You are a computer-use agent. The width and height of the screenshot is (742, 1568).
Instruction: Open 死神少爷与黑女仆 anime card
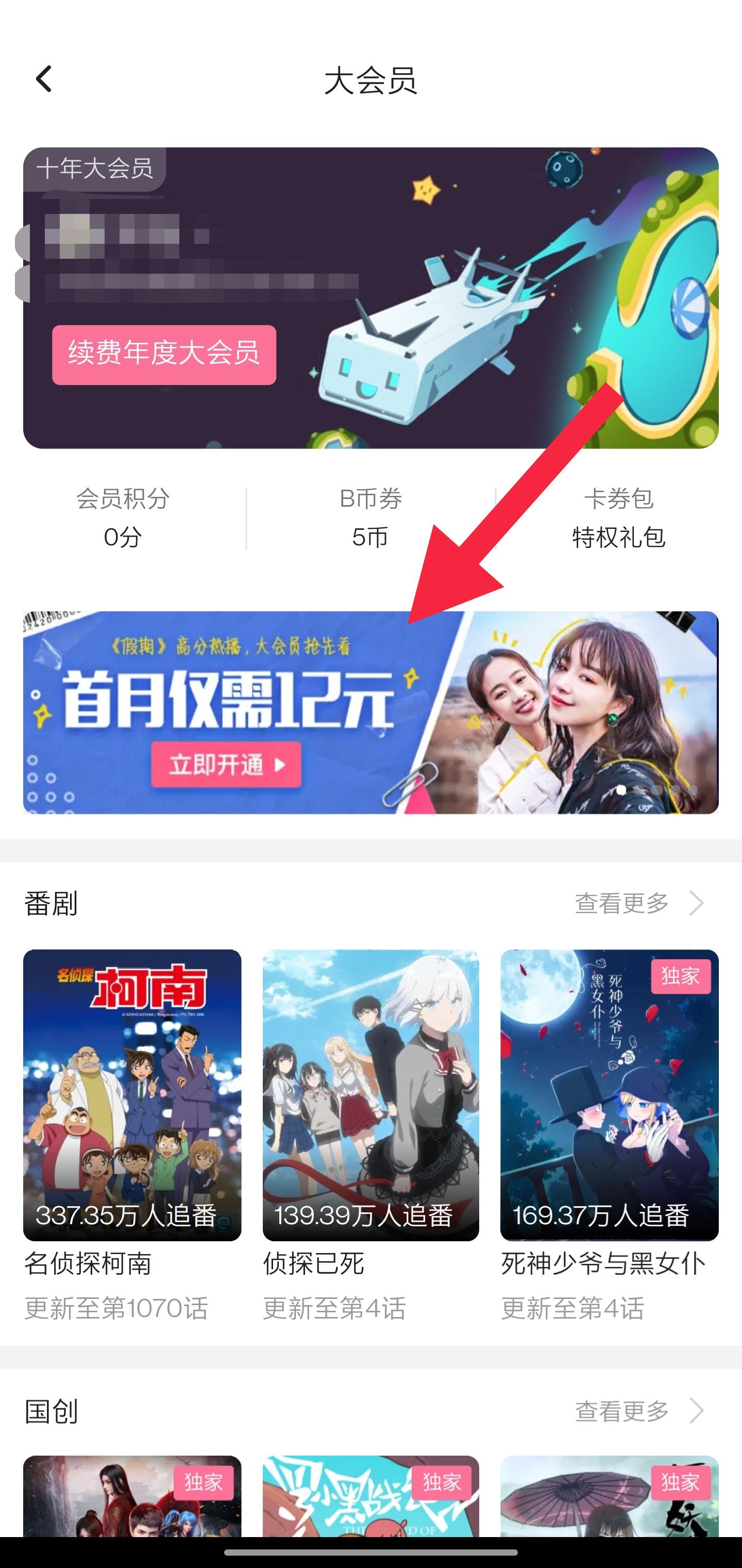pyautogui.click(x=609, y=1095)
